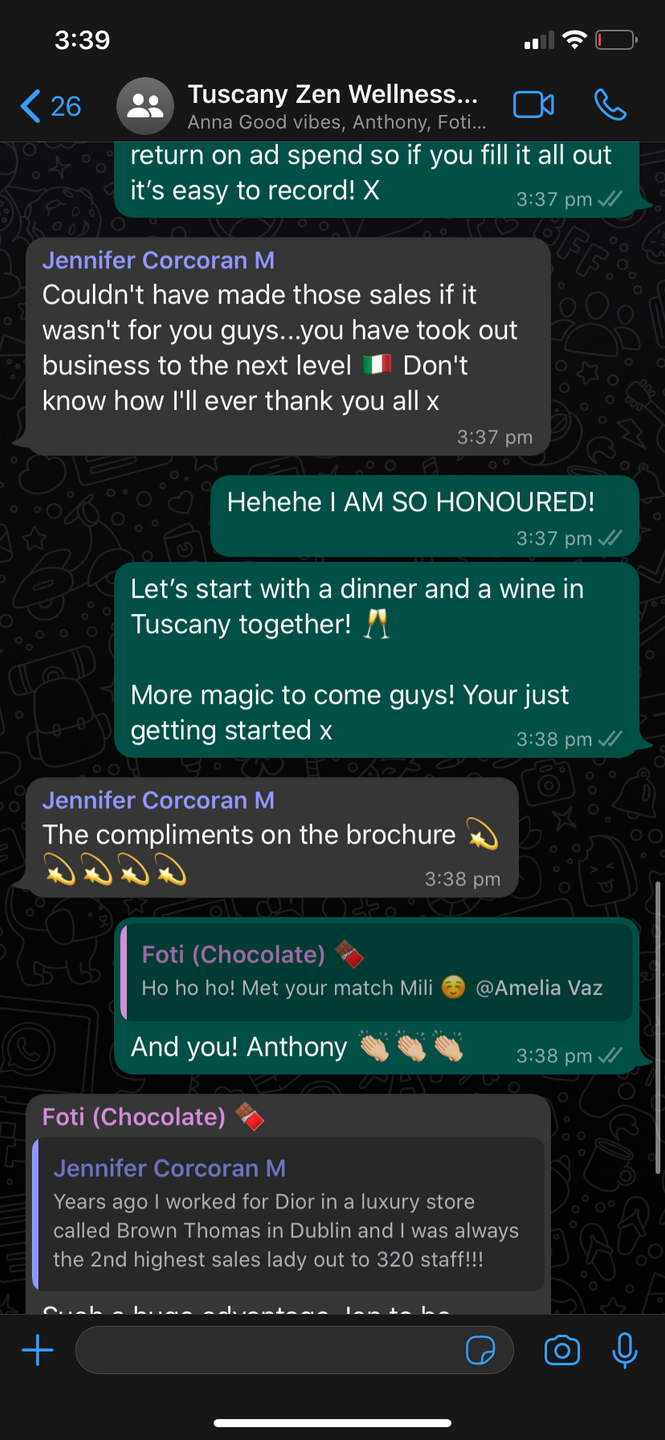Tap the microphone to record voice message

coord(625,1351)
